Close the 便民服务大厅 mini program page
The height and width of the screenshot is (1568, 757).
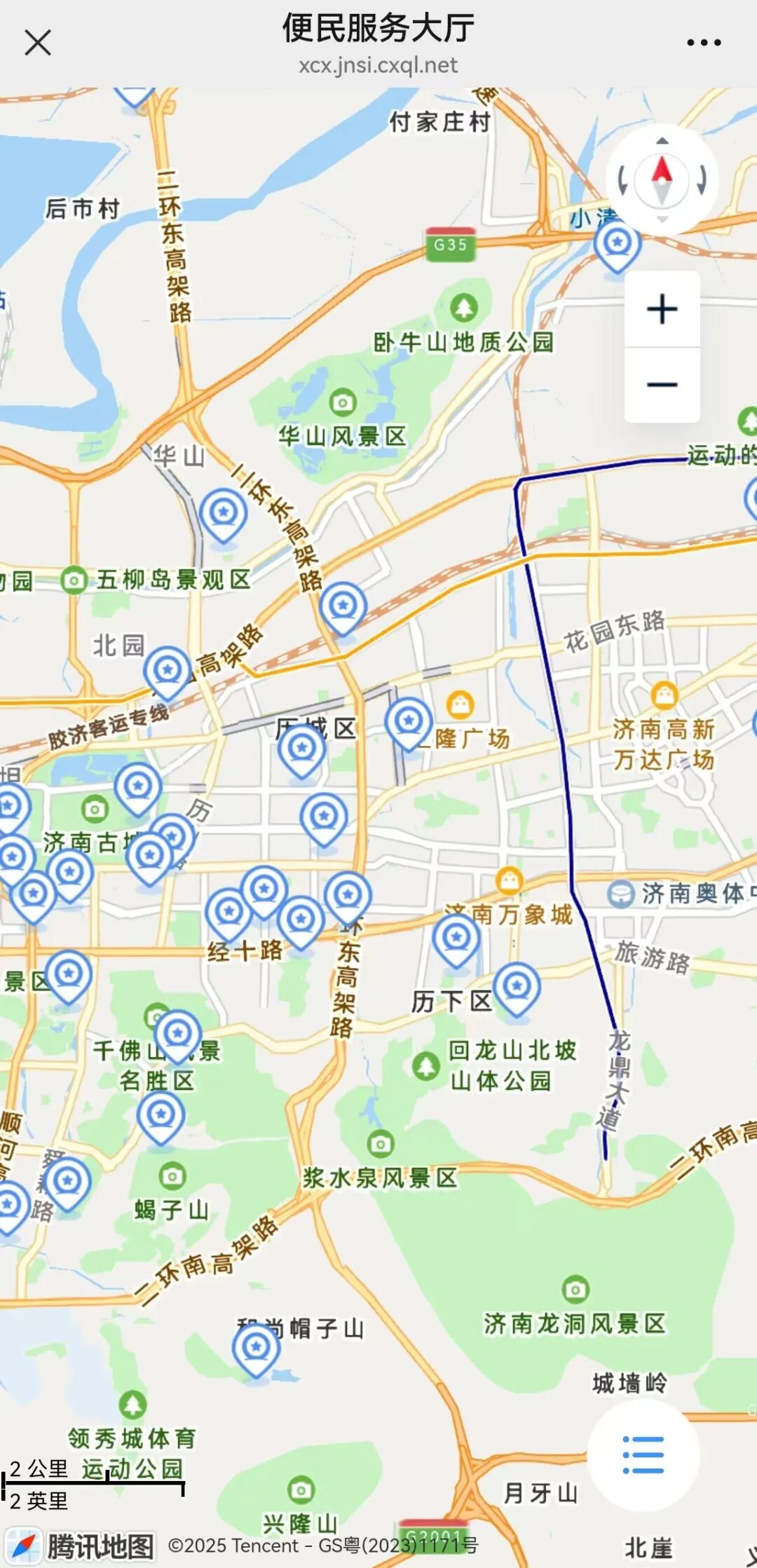38,43
